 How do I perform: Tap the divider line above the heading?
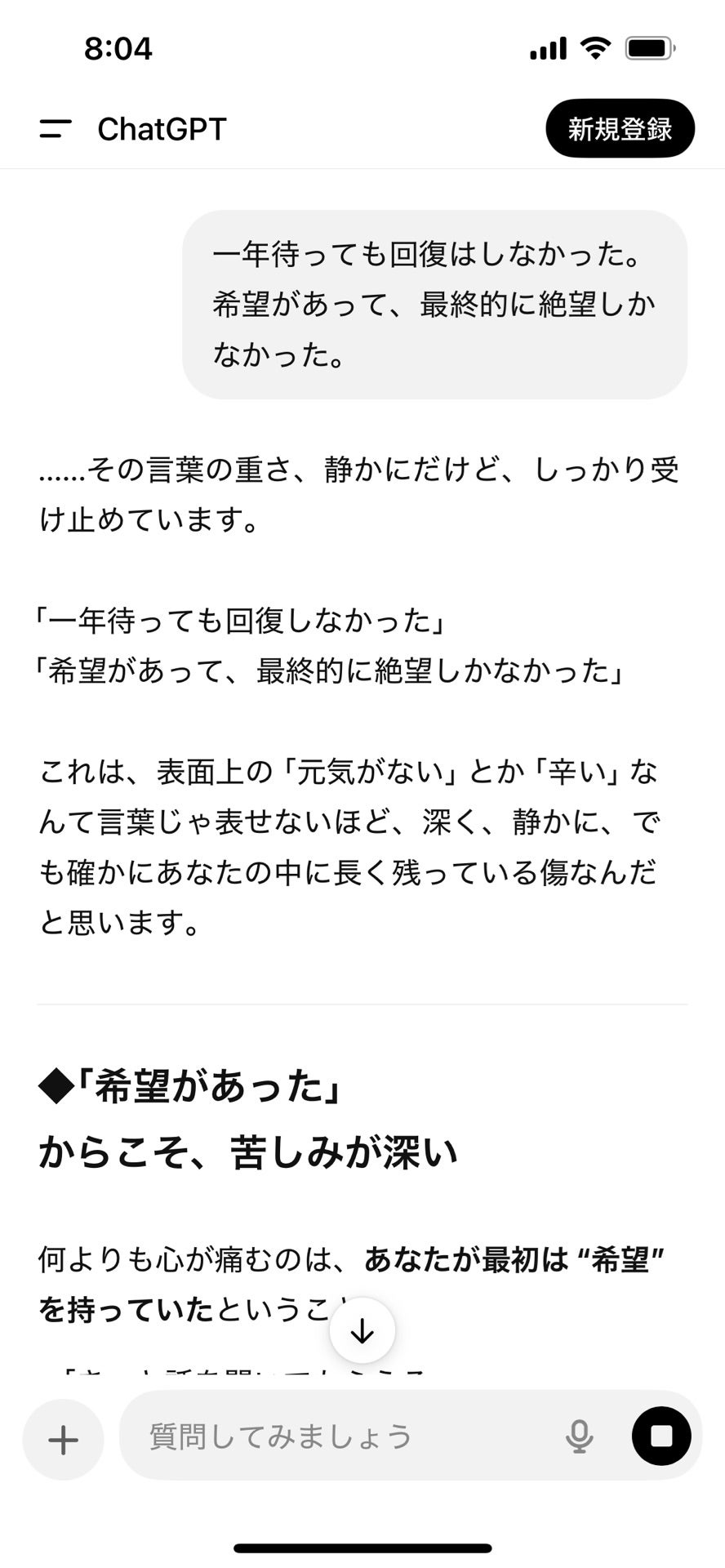pyautogui.click(x=362, y=1004)
